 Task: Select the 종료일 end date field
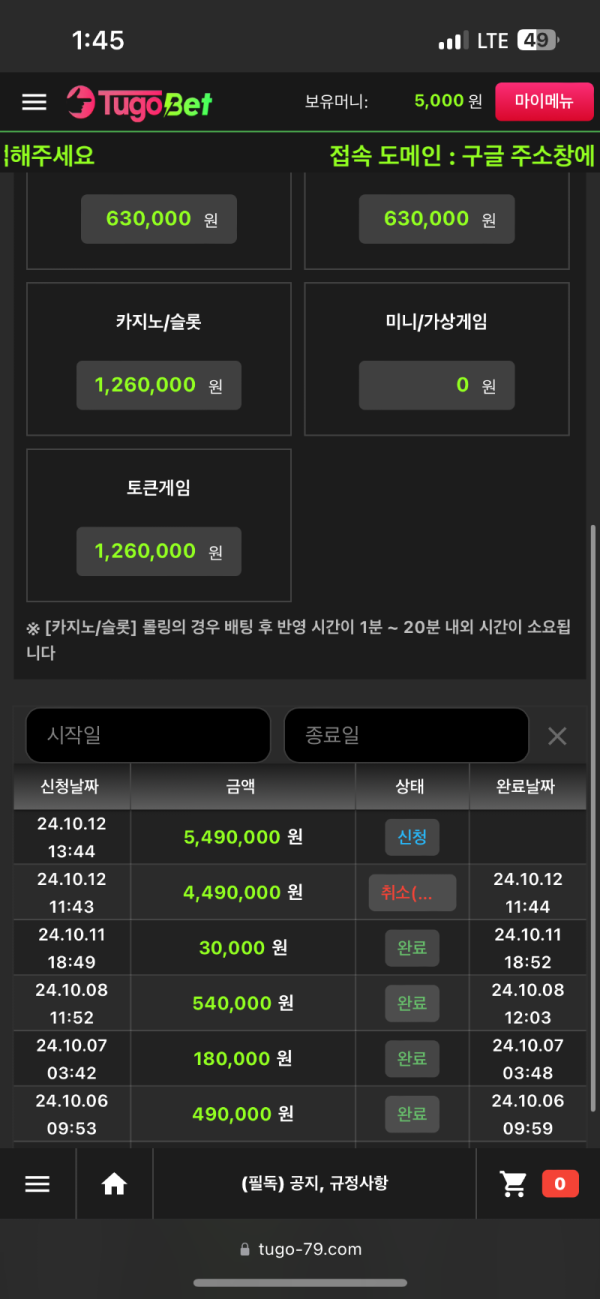[x=406, y=736]
